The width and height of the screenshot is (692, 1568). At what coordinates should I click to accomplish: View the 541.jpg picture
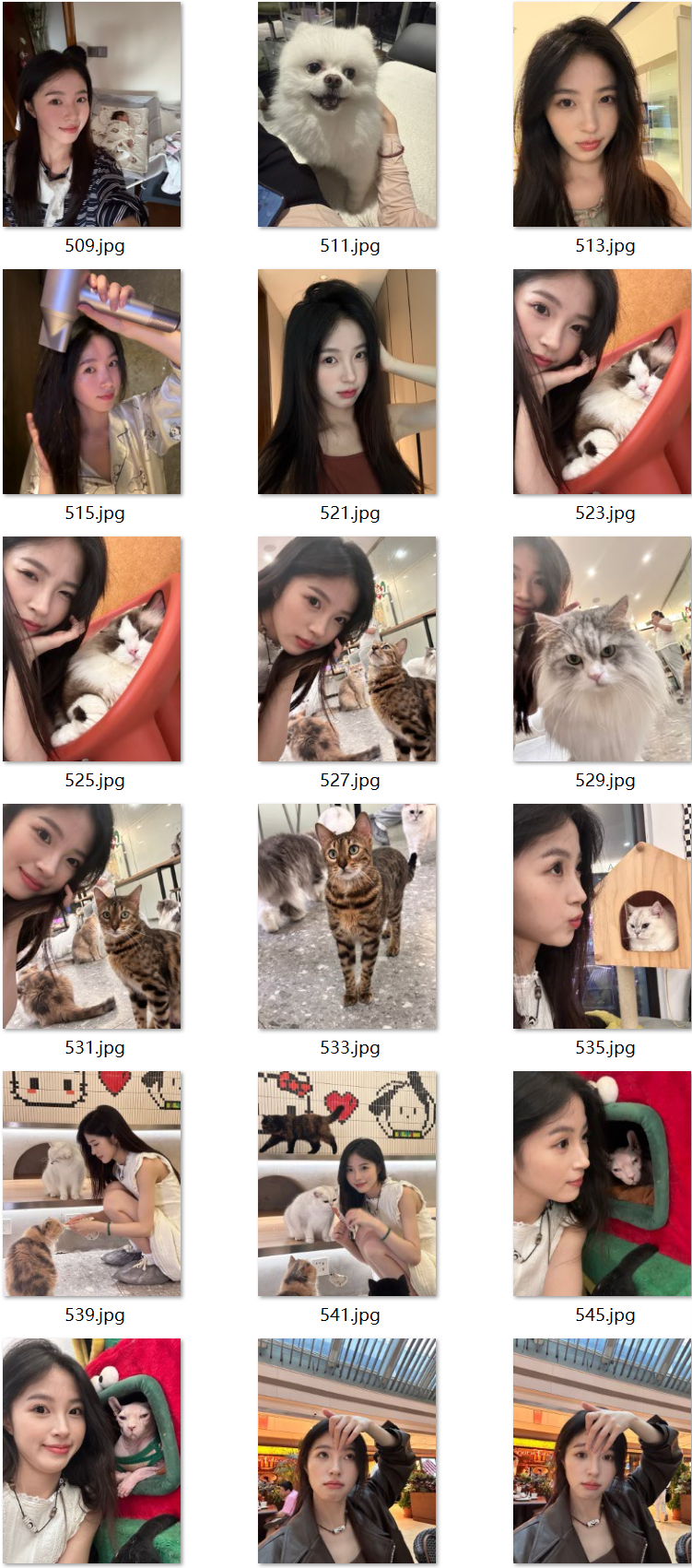click(347, 1184)
